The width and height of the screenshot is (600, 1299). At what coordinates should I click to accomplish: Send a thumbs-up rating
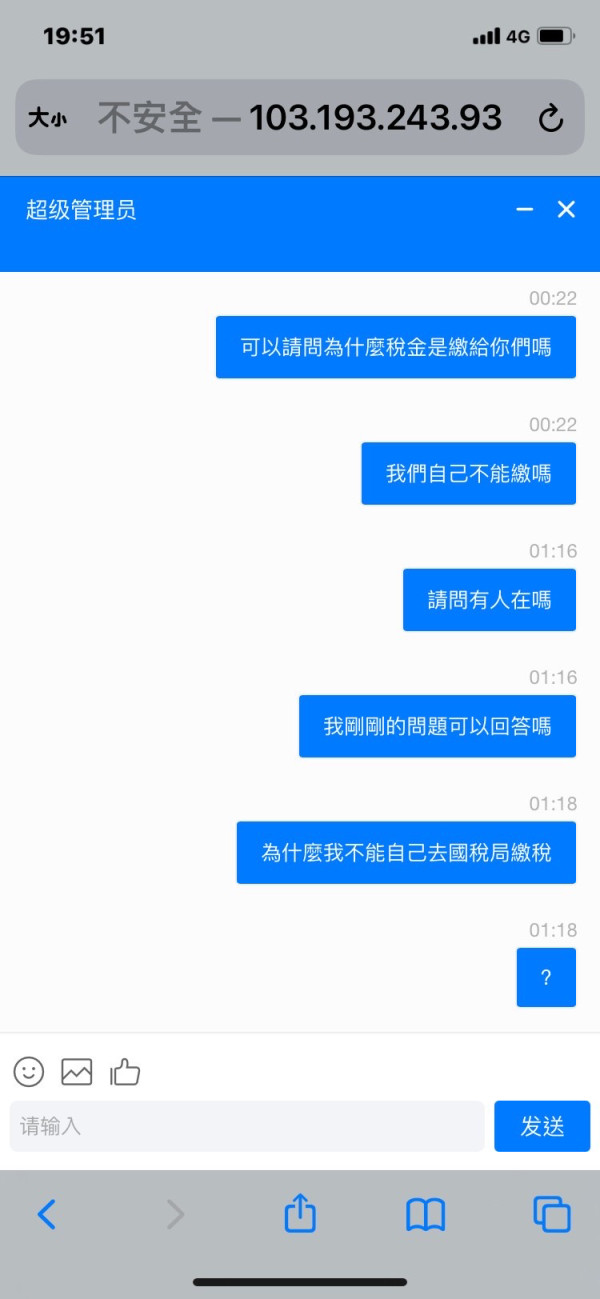(125, 1072)
